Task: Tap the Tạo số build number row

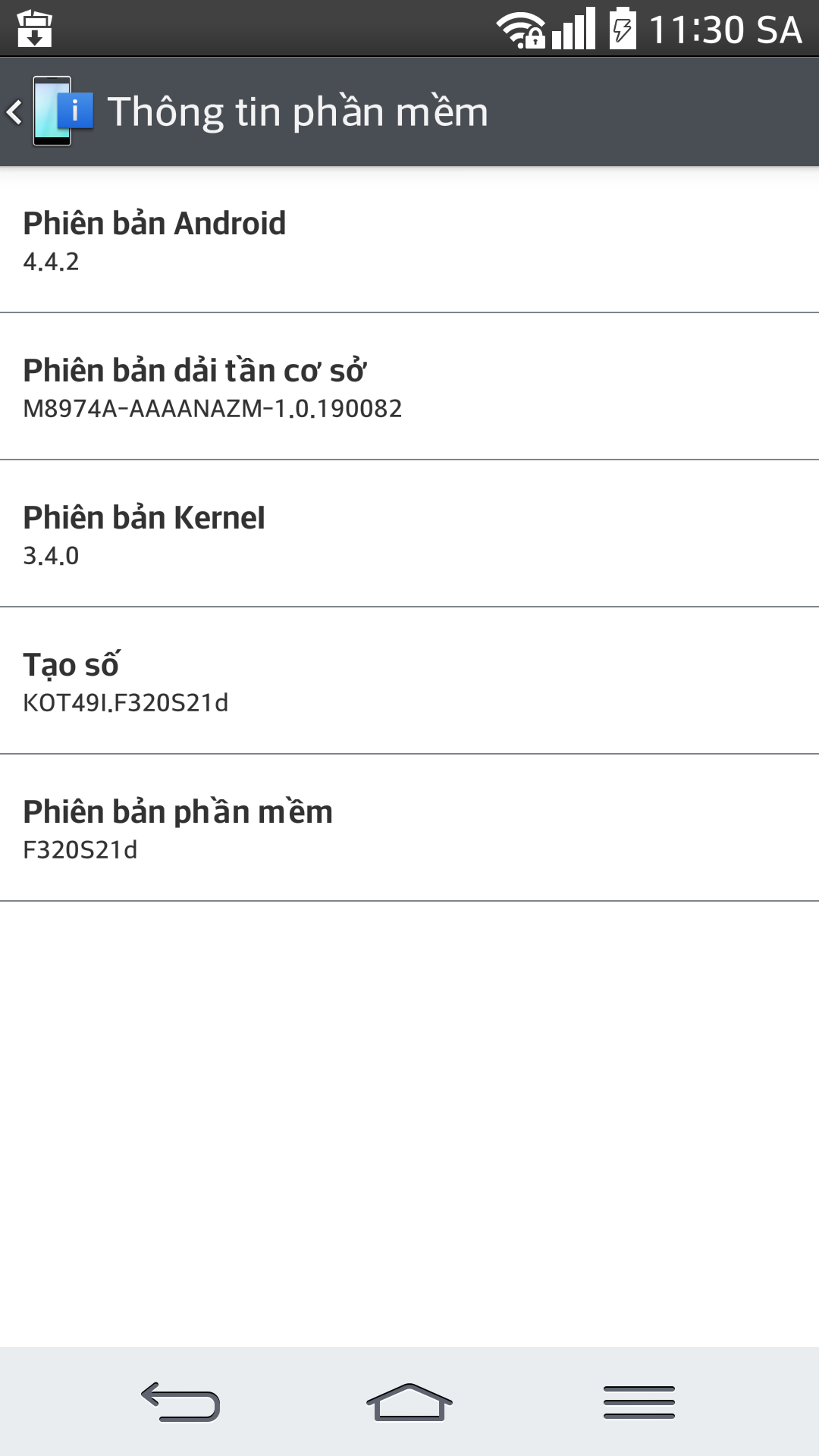Action: [409, 682]
